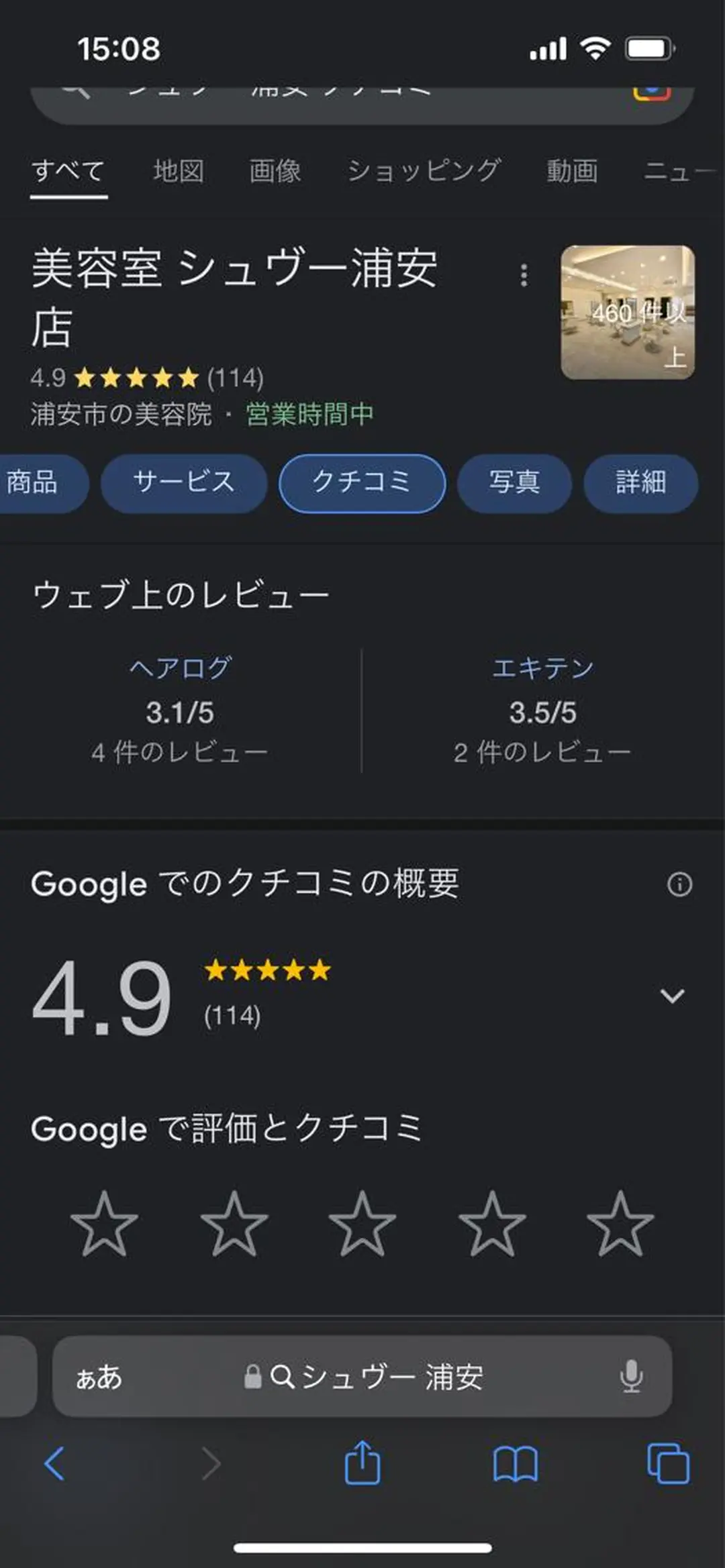Open ヘアログ reviews link
The height and width of the screenshot is (1568, 725).
click(180, 668)
